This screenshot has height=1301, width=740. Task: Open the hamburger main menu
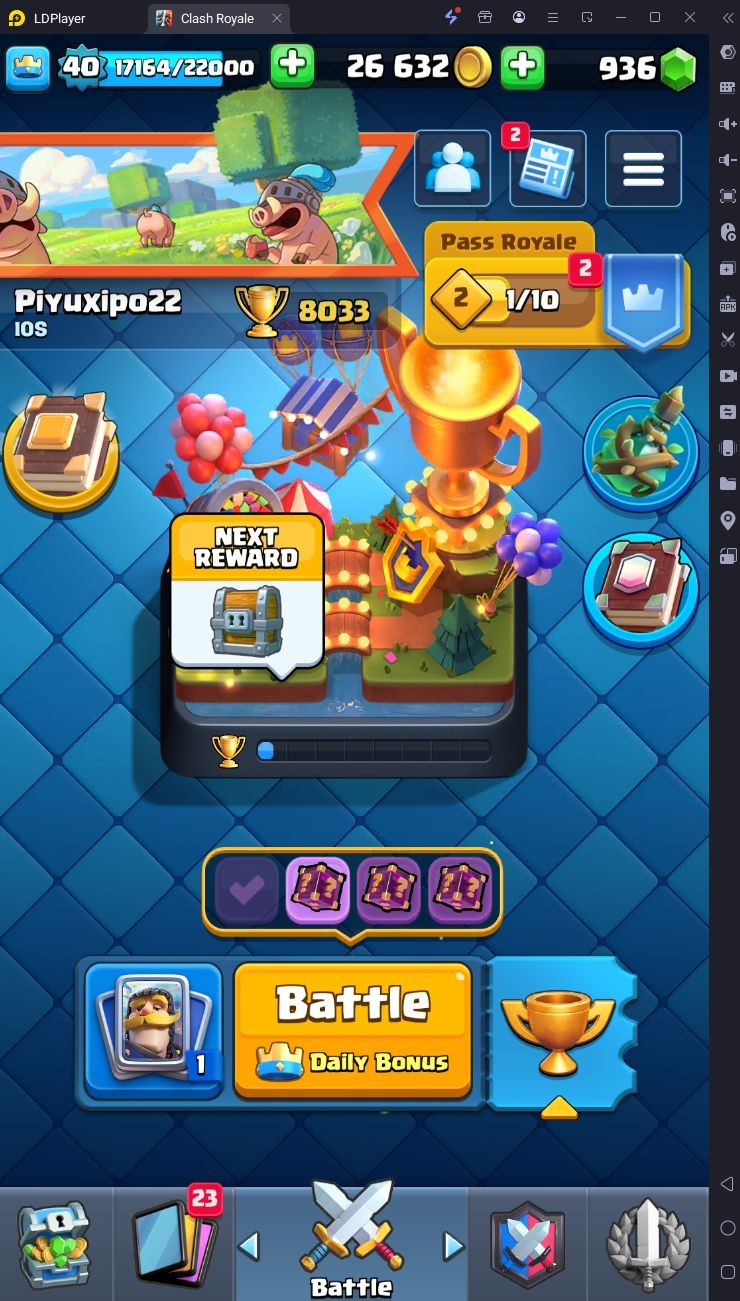coord(643,170)
